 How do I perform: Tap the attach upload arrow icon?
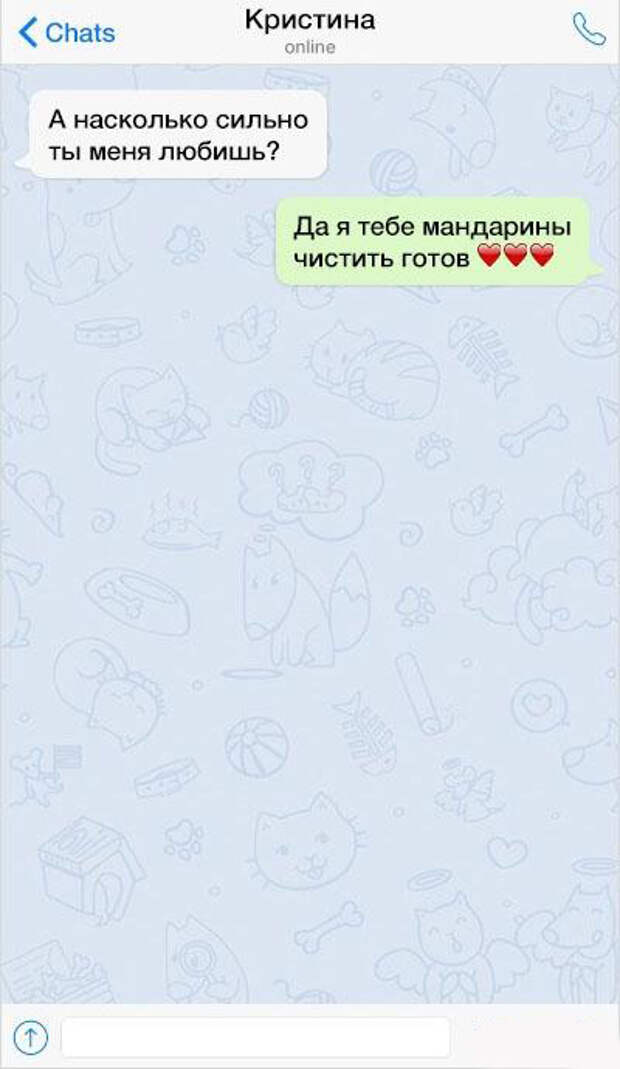click(x=30, y=1038)
